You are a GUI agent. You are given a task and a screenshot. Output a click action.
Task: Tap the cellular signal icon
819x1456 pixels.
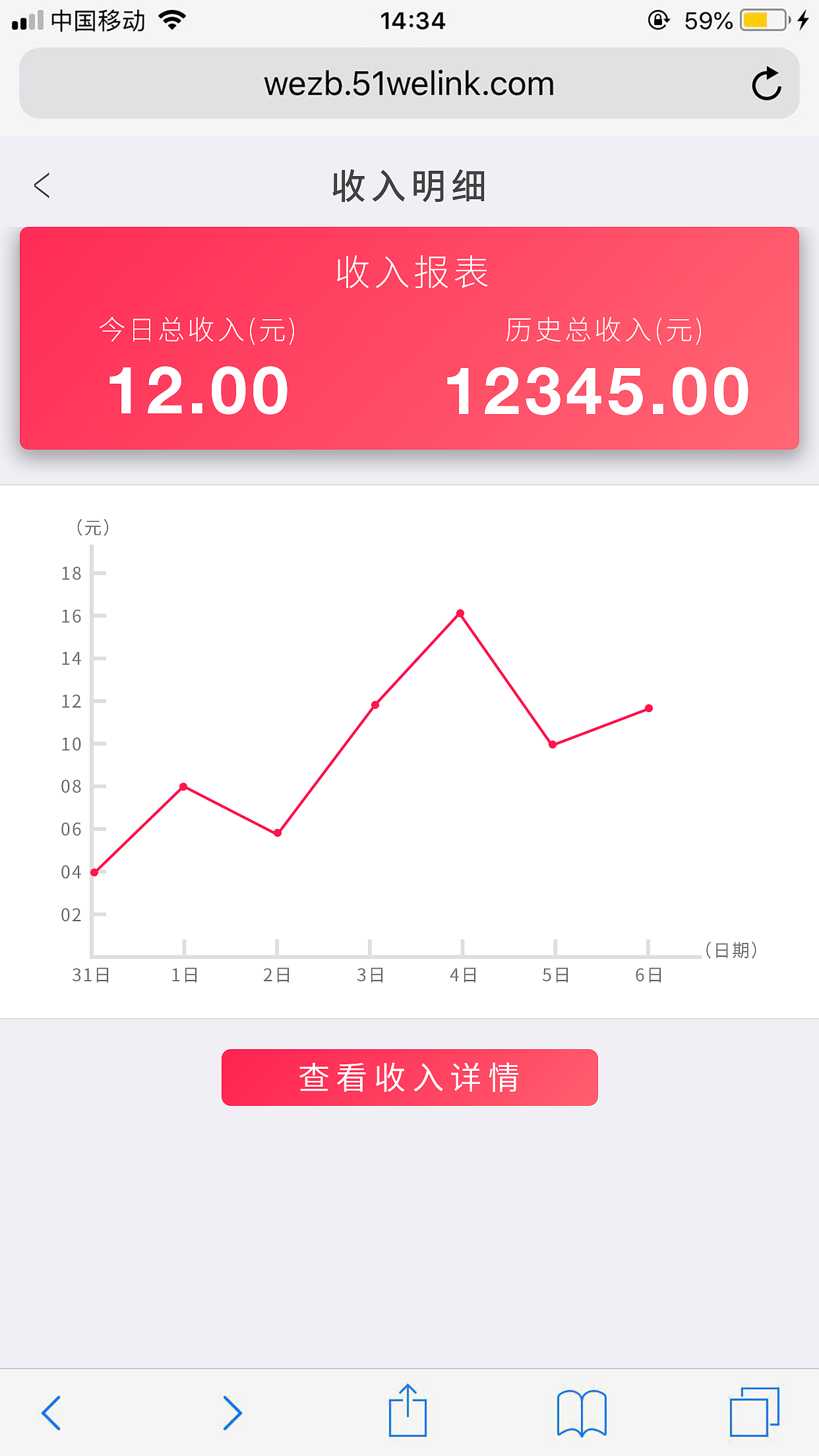point(26,19)
